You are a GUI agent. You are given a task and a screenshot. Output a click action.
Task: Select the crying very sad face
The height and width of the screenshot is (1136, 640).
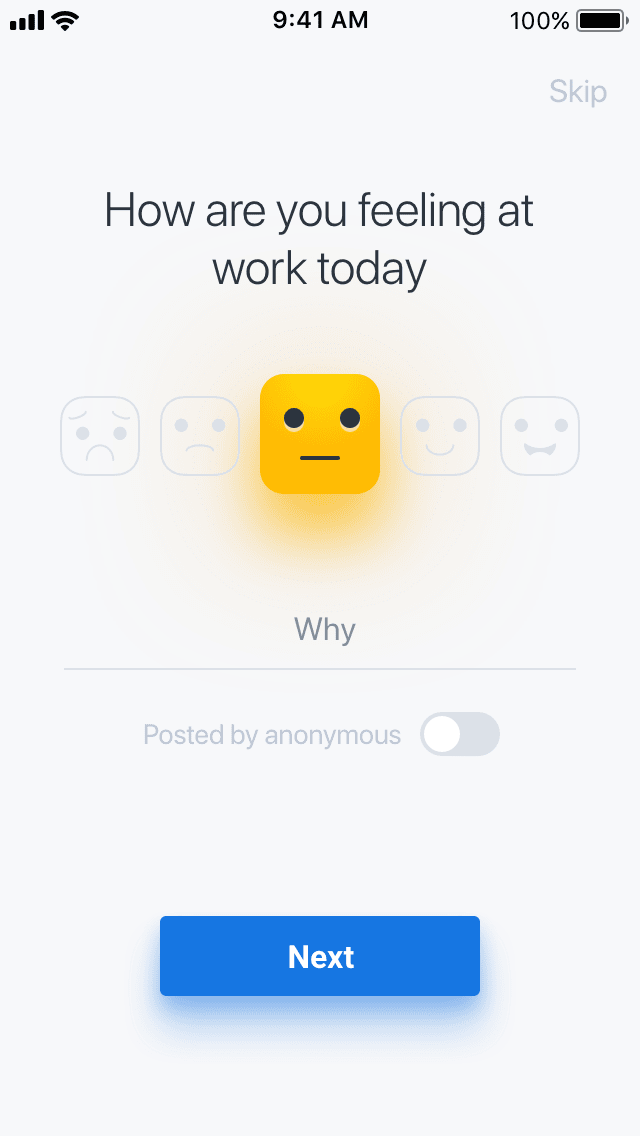[x=100, y=436]
